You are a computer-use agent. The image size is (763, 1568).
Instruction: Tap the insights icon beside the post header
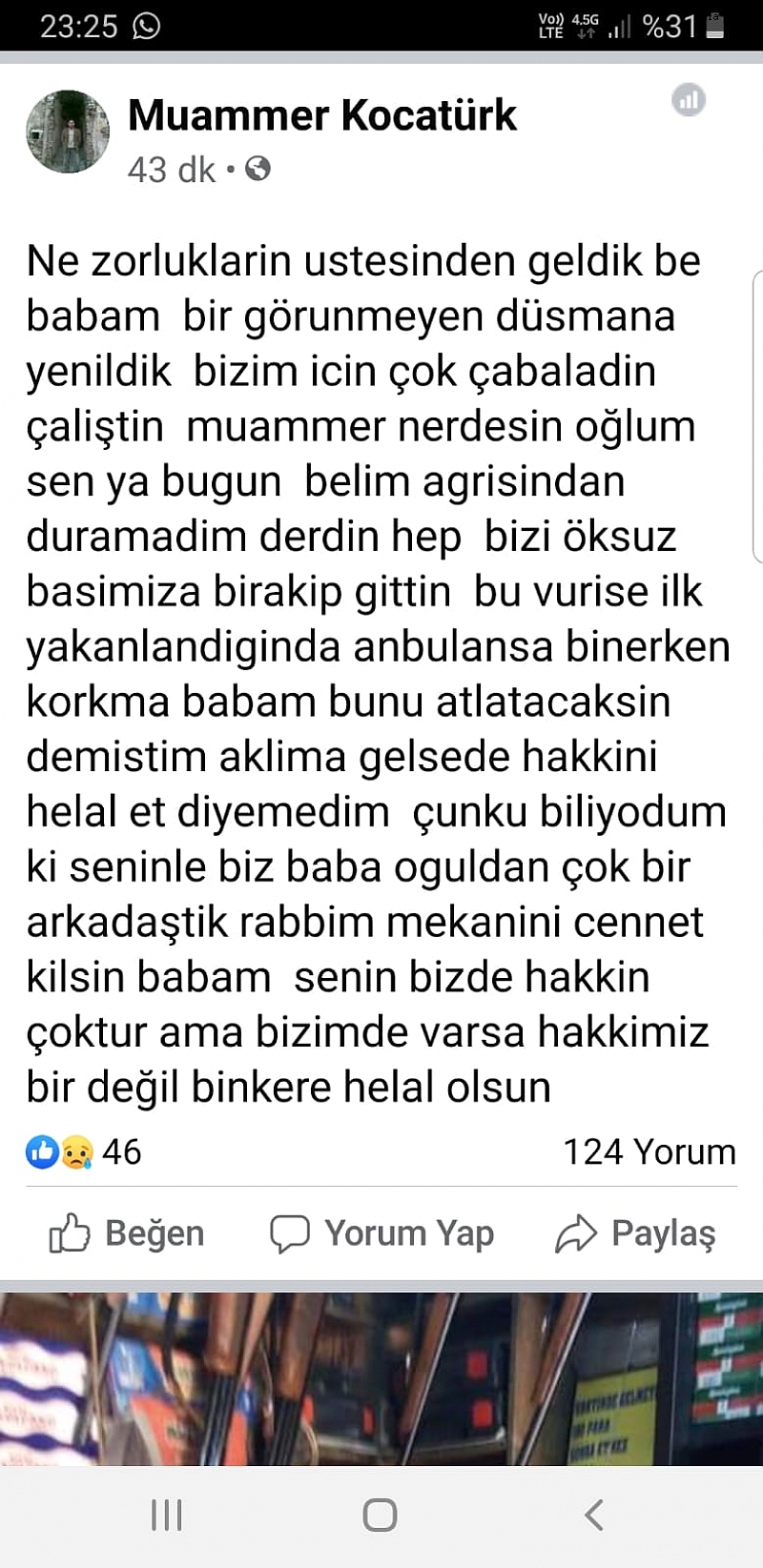coord(688,99)
